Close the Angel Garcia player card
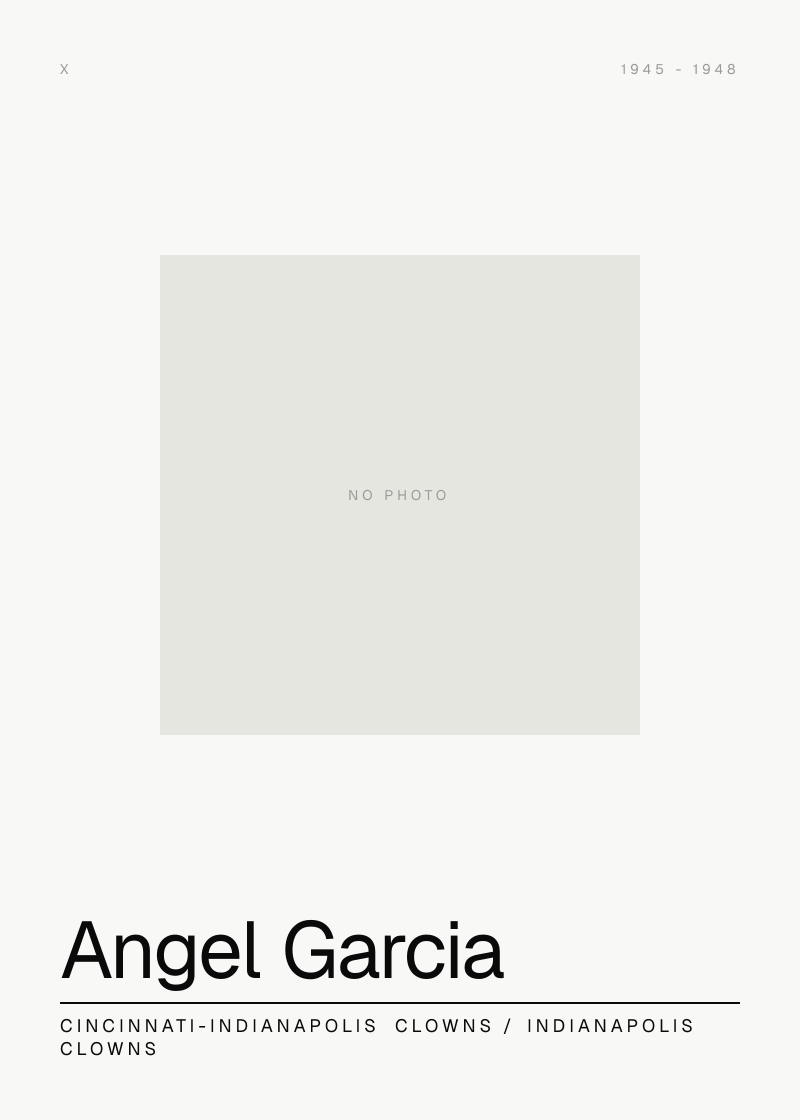 (64, 69)
